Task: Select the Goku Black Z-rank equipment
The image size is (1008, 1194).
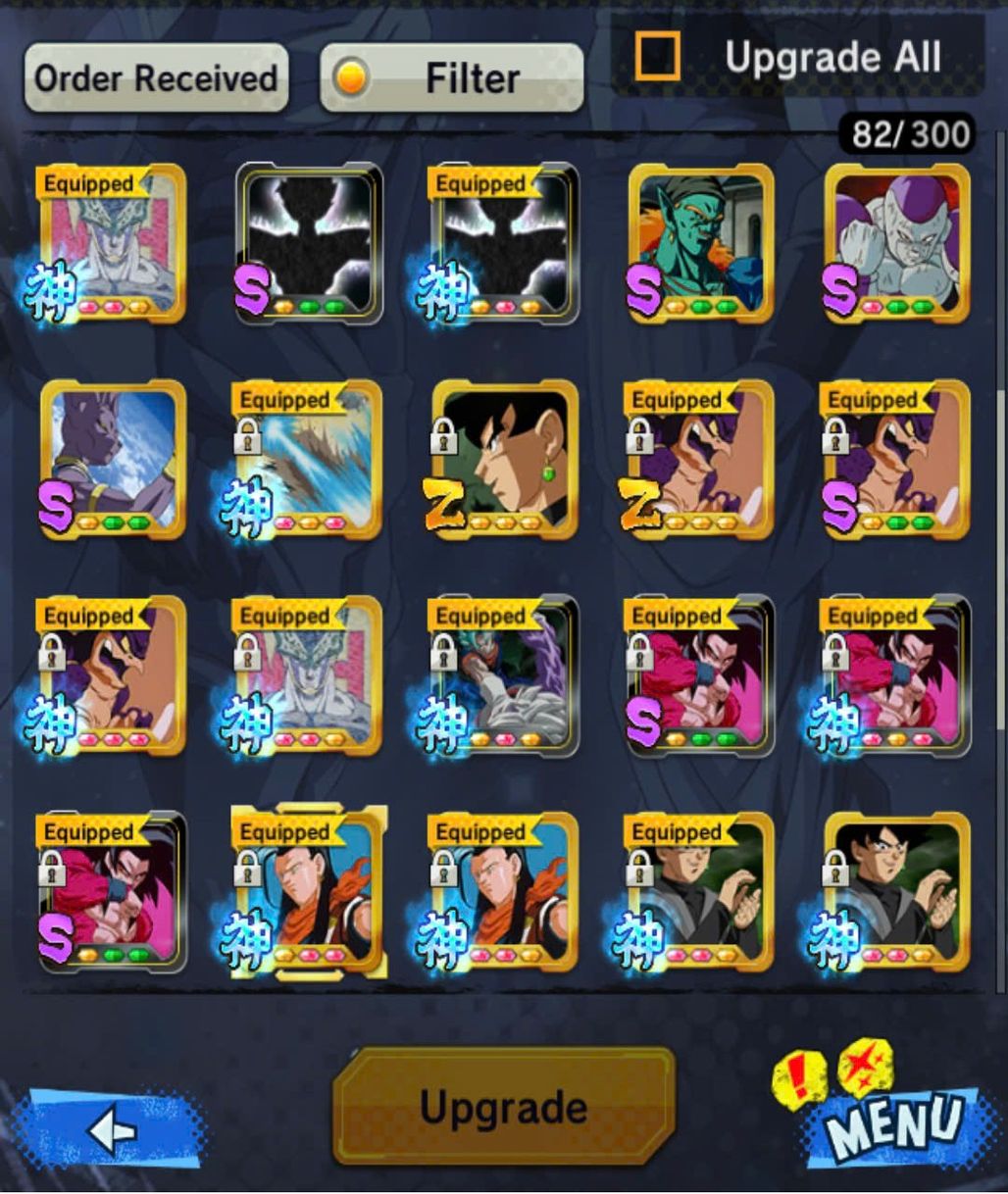Action: coord(504,459)
